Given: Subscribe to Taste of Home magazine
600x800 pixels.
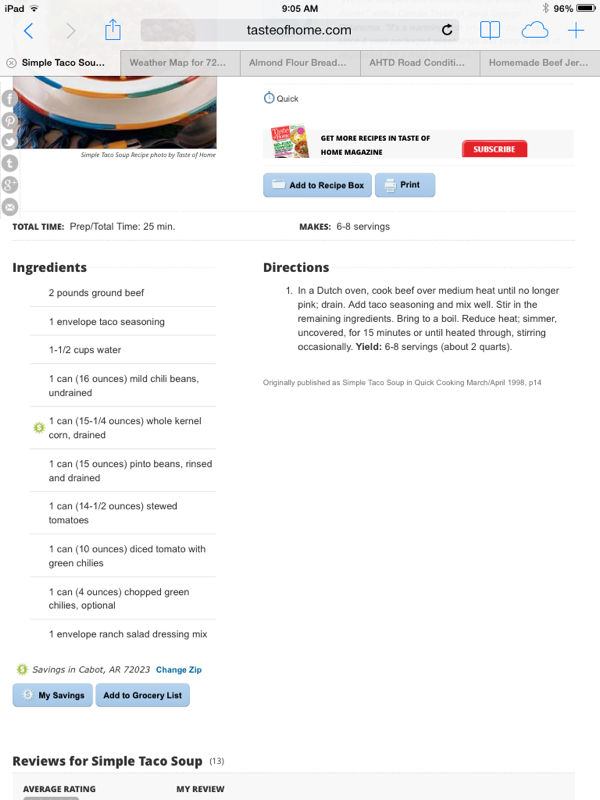Looking at the screenshot, I should [494, 148].
